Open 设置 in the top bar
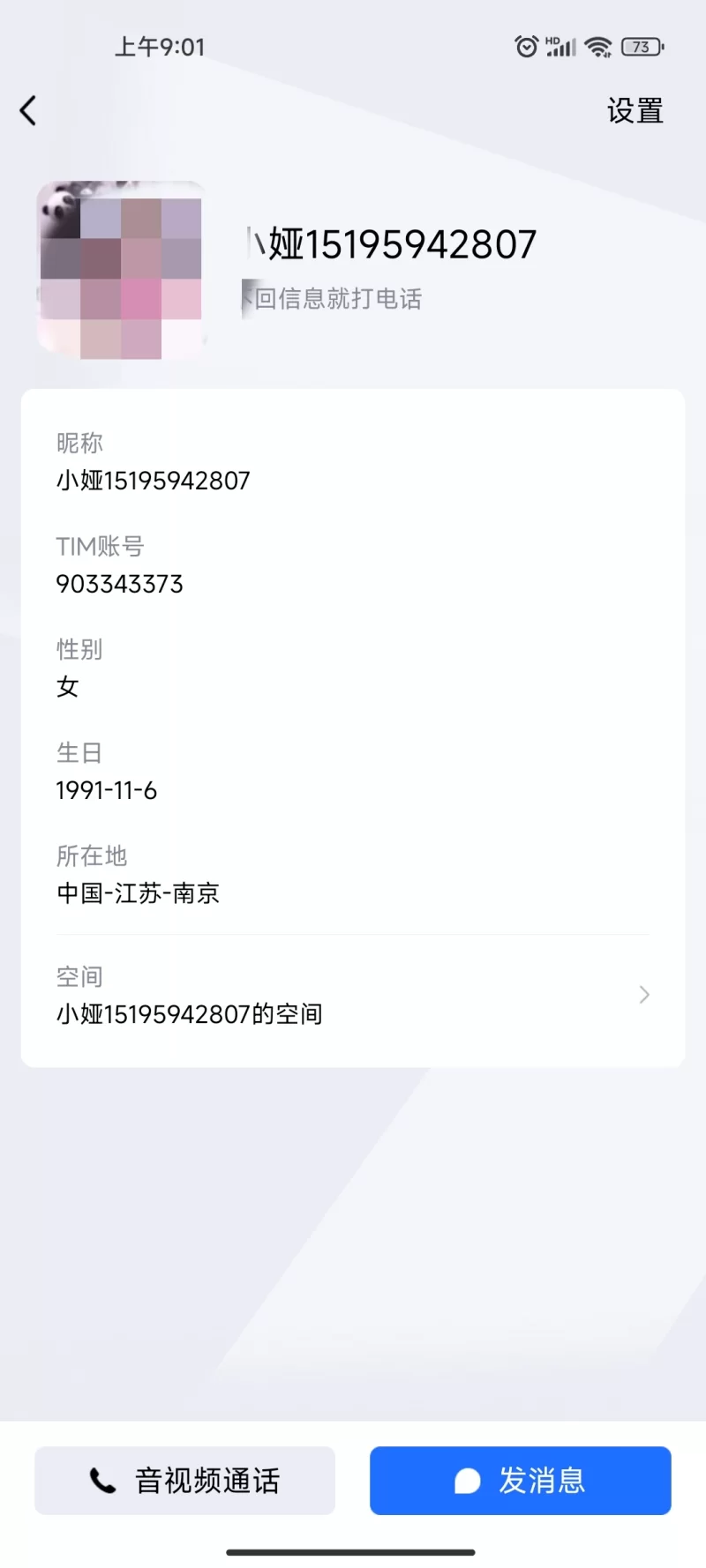 pyautogui.click(x=635, y=111)
